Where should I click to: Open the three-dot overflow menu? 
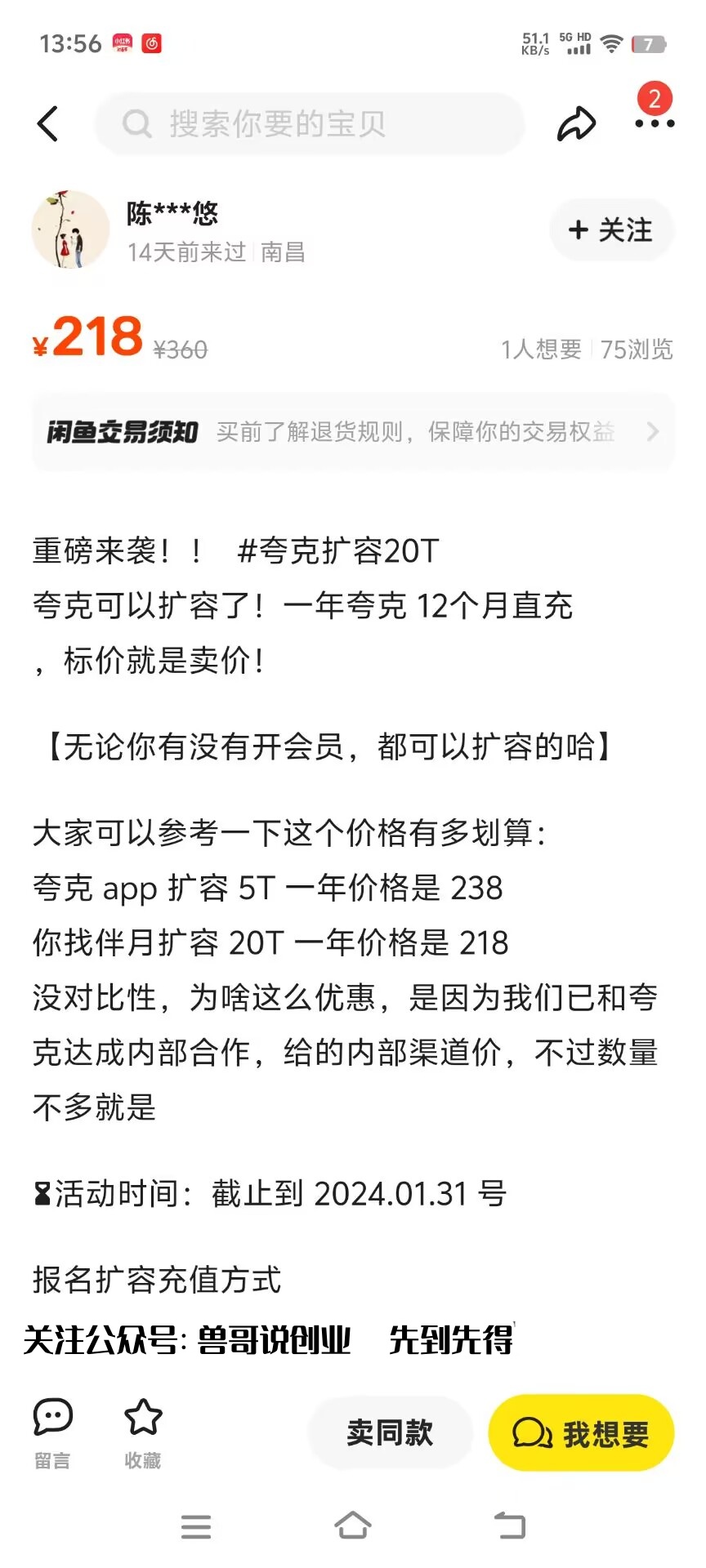(x=655, y=123)
